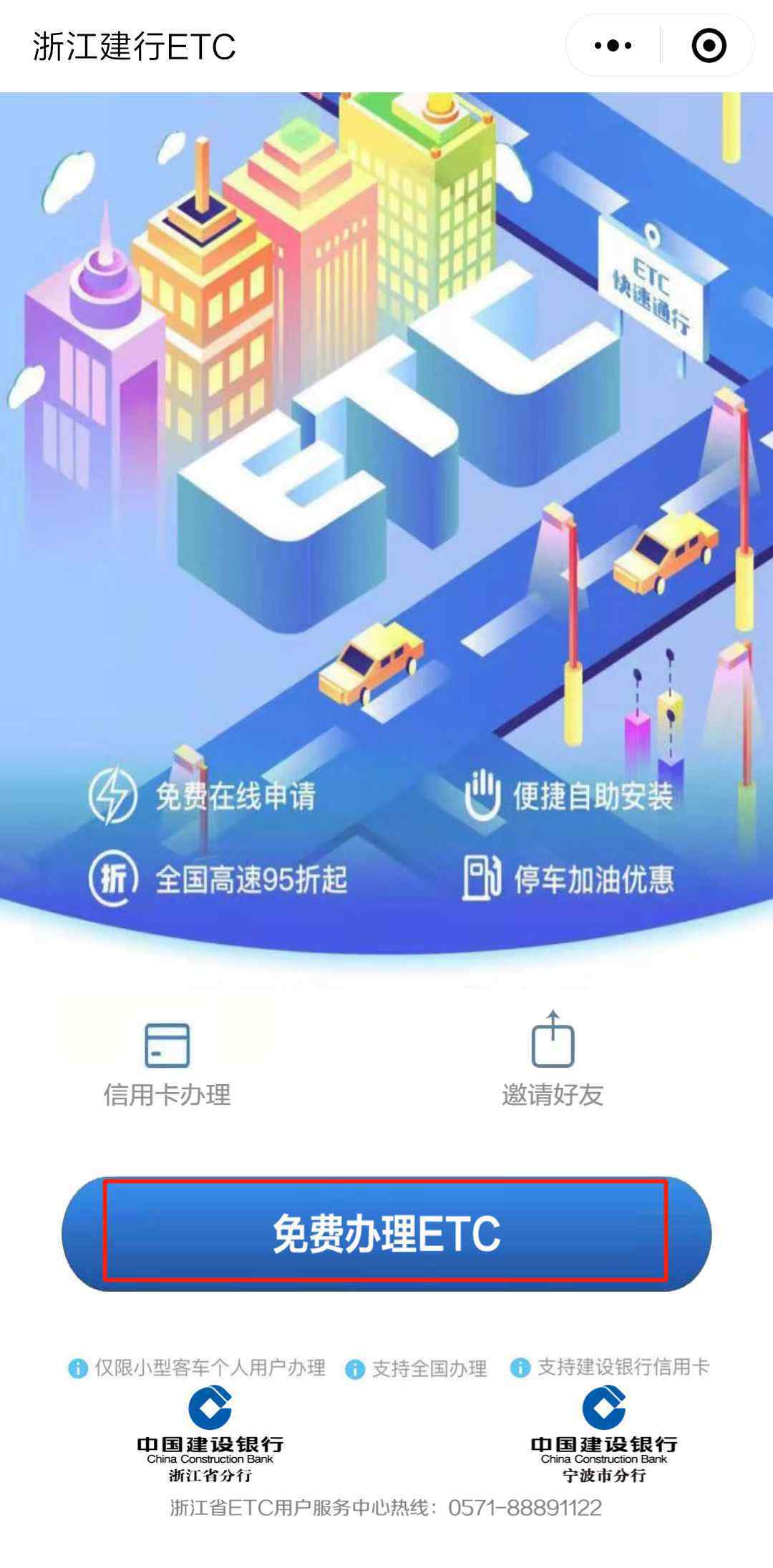Viewport: 773px width, 1568px height.
Task: Open the mini program more-options menu
Action: pyautogui.click(x=613, y=46)
